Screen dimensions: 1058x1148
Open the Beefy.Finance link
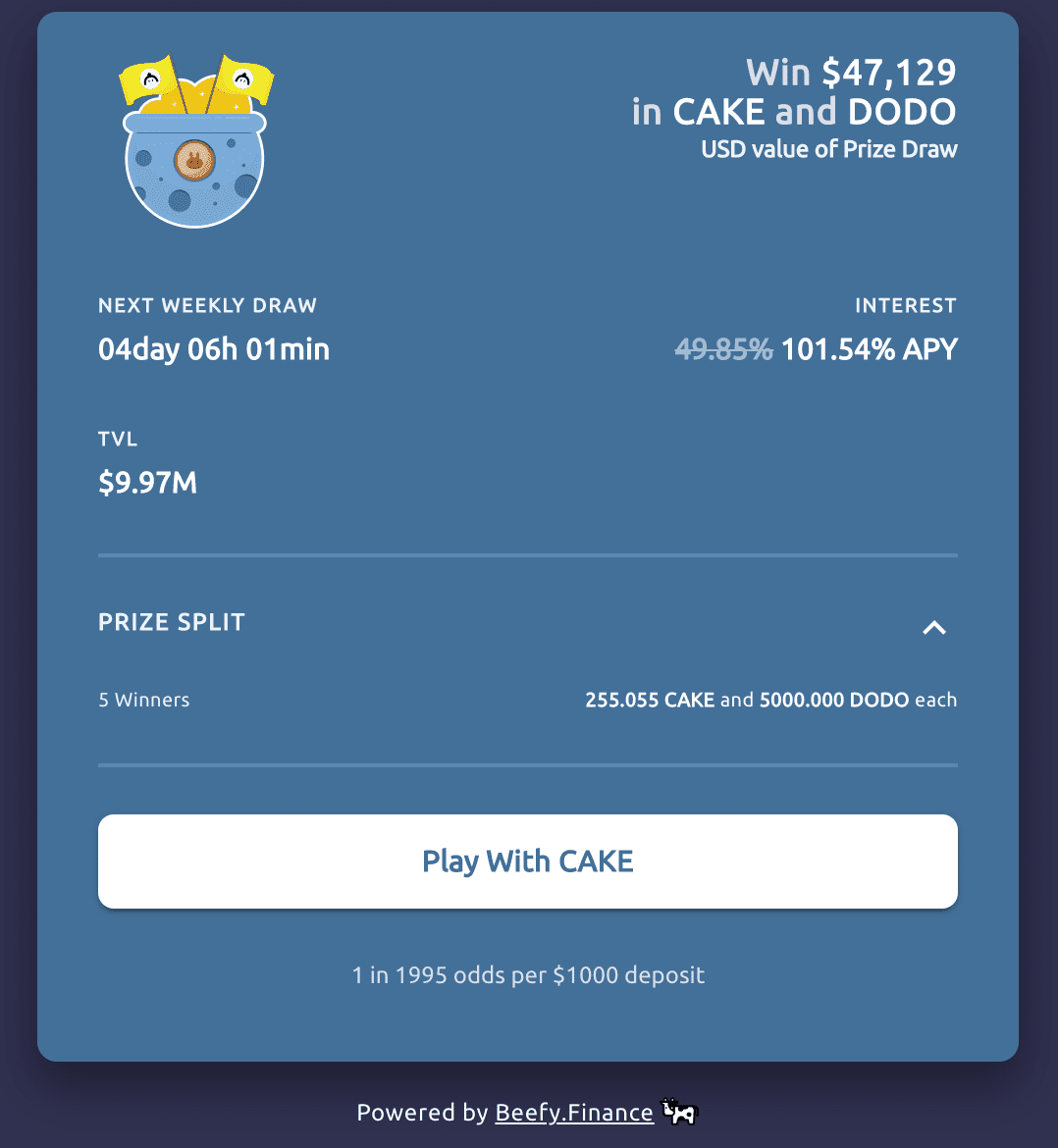click(574, 1113)
